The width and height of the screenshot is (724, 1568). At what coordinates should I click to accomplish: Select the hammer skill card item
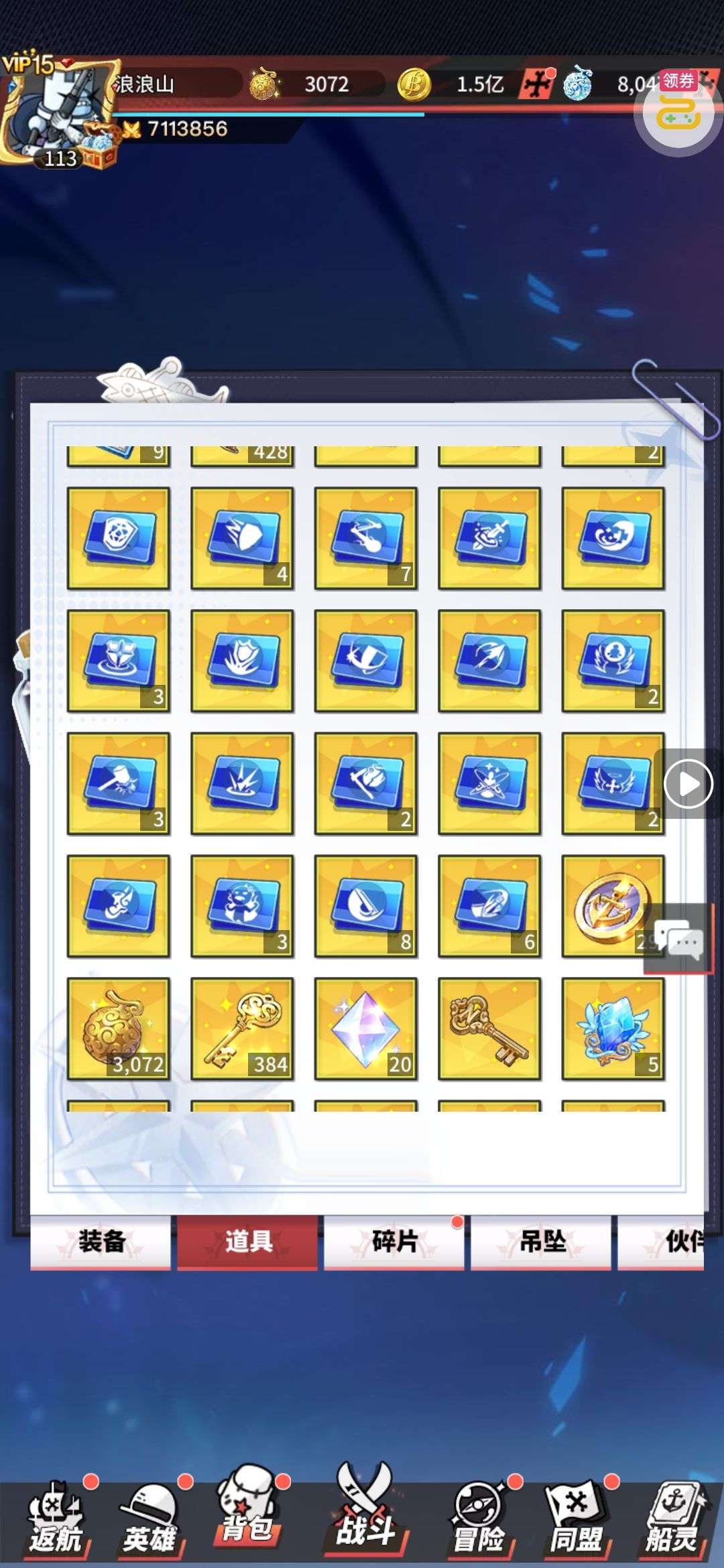tap(119, 783)
